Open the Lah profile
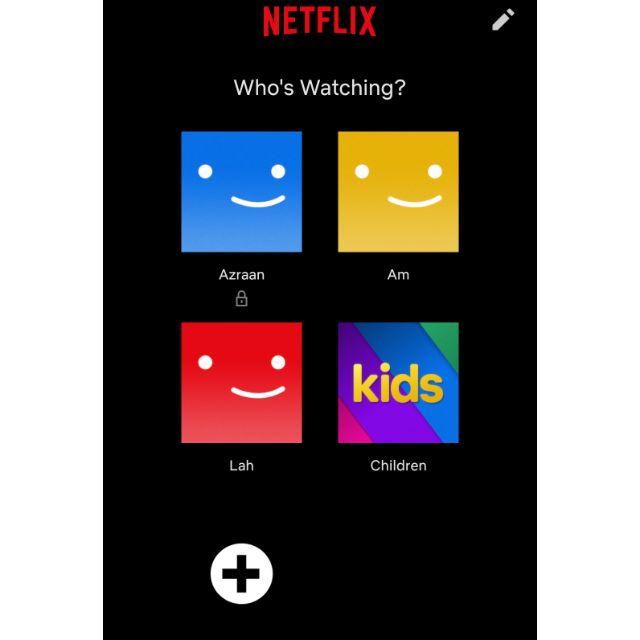The image size is (640, 640). coord(241,382)
